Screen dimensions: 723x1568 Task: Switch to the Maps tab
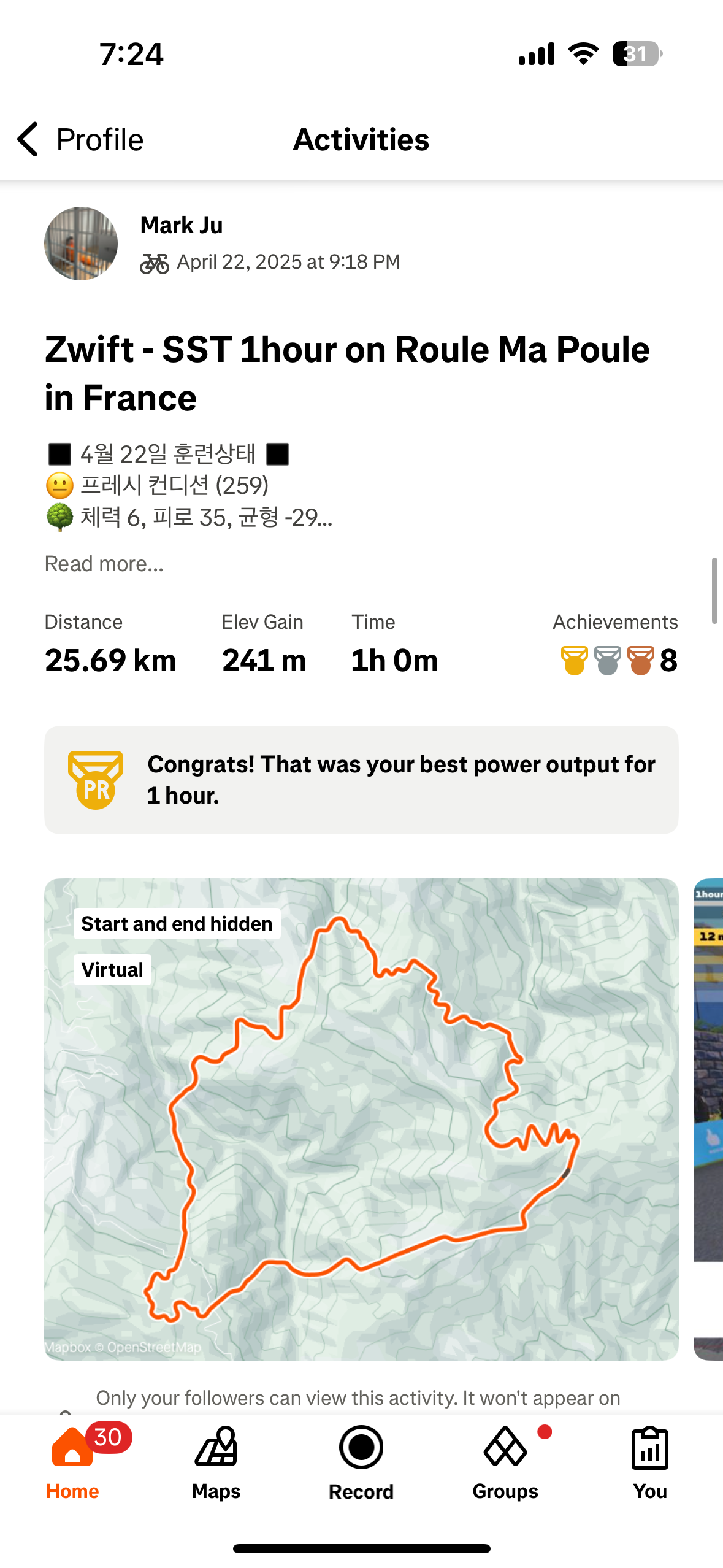[x=216, y=1463]
